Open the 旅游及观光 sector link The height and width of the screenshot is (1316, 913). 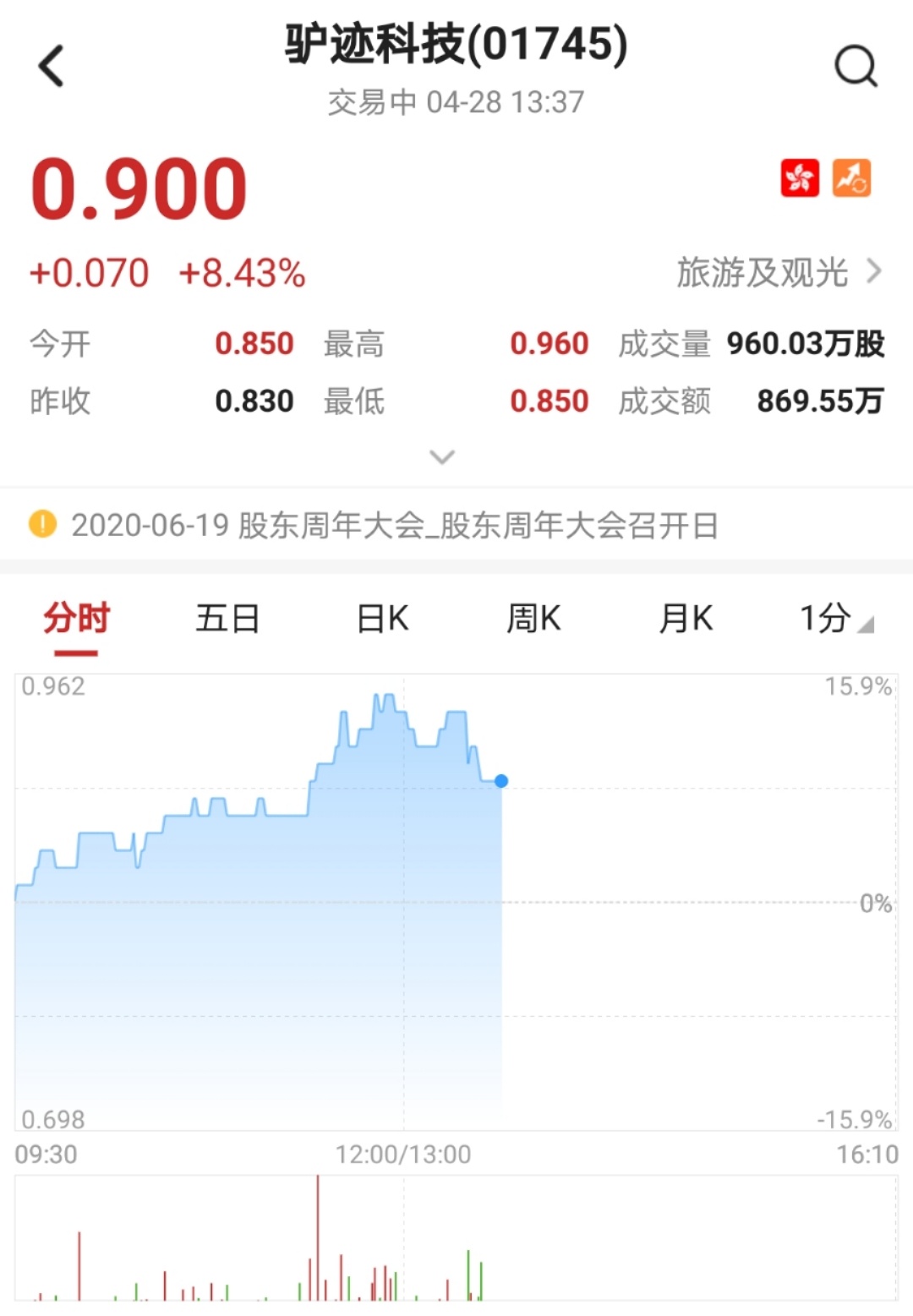click(778, 272)
